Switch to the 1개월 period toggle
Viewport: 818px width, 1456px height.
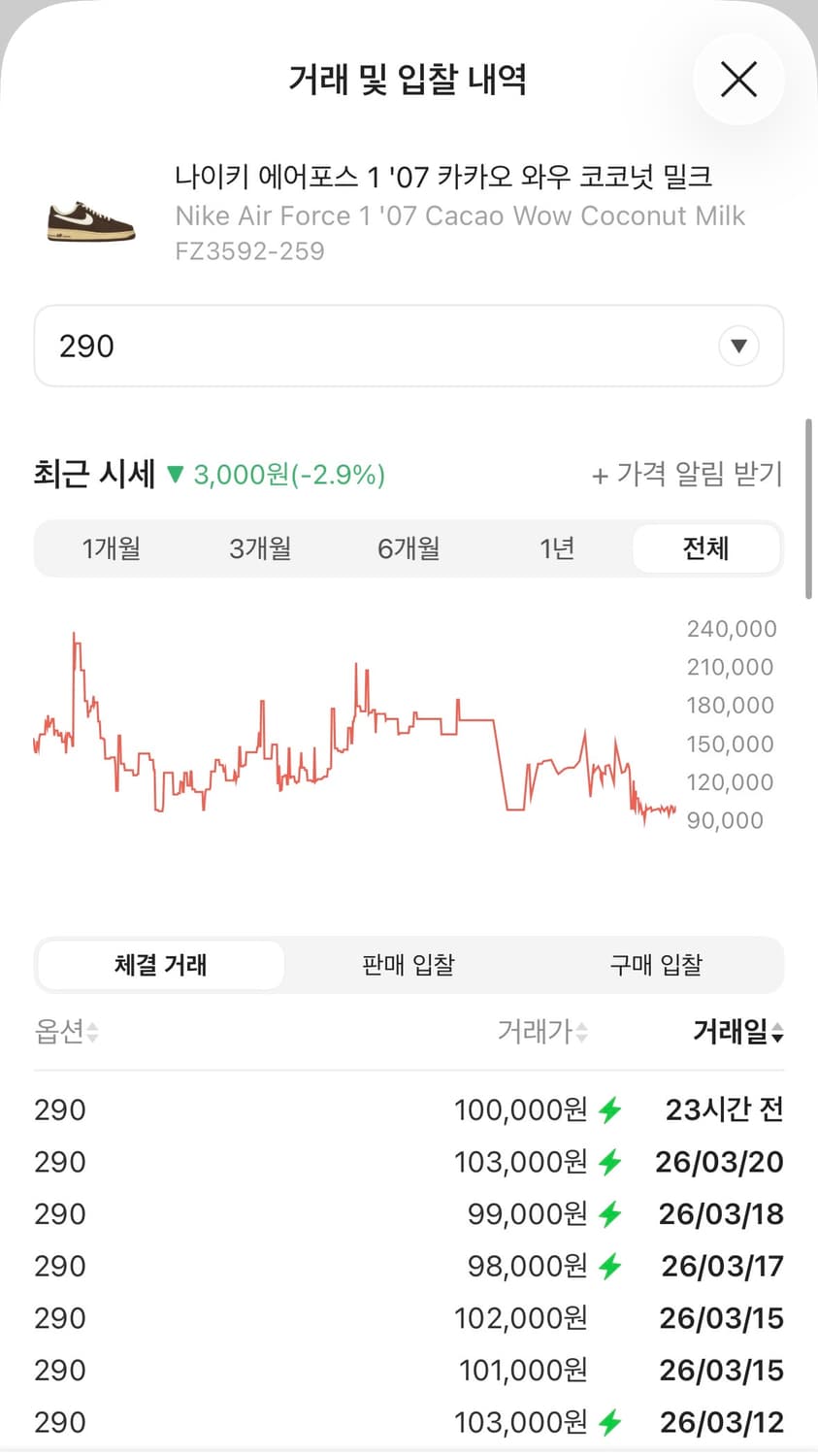[x=112, y=548]
